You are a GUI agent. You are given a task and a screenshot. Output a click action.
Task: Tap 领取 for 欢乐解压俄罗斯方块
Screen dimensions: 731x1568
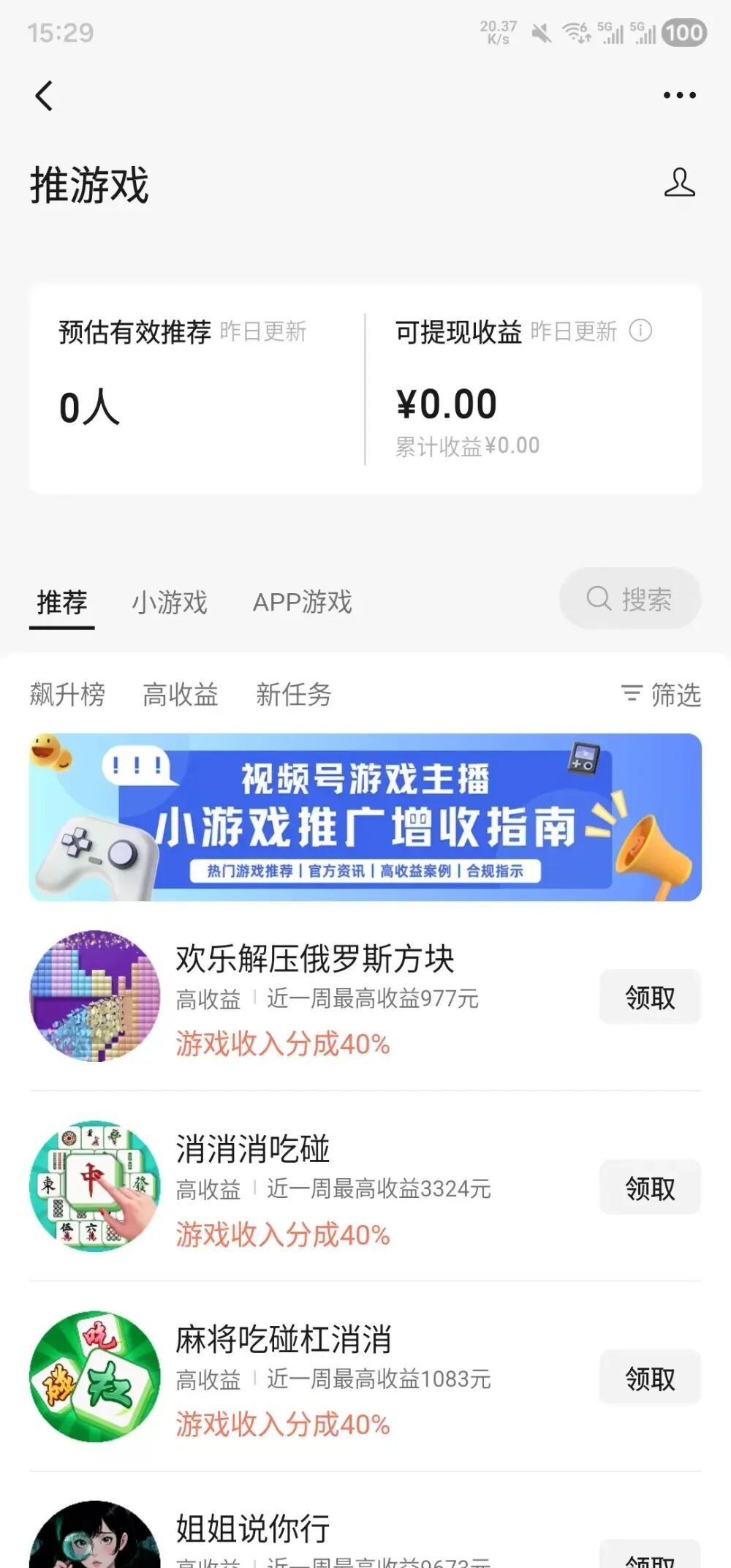(649, 997)
